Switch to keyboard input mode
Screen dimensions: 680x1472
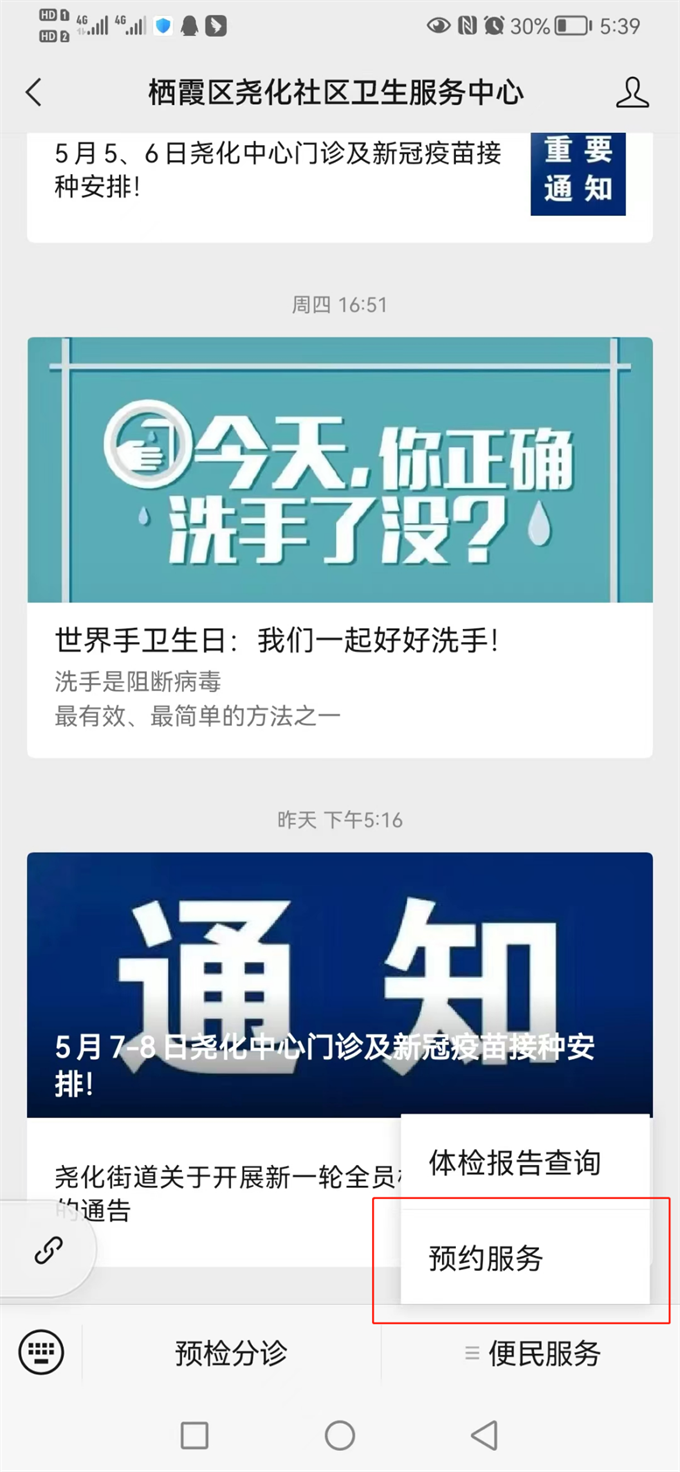(x=41, y=1353)
